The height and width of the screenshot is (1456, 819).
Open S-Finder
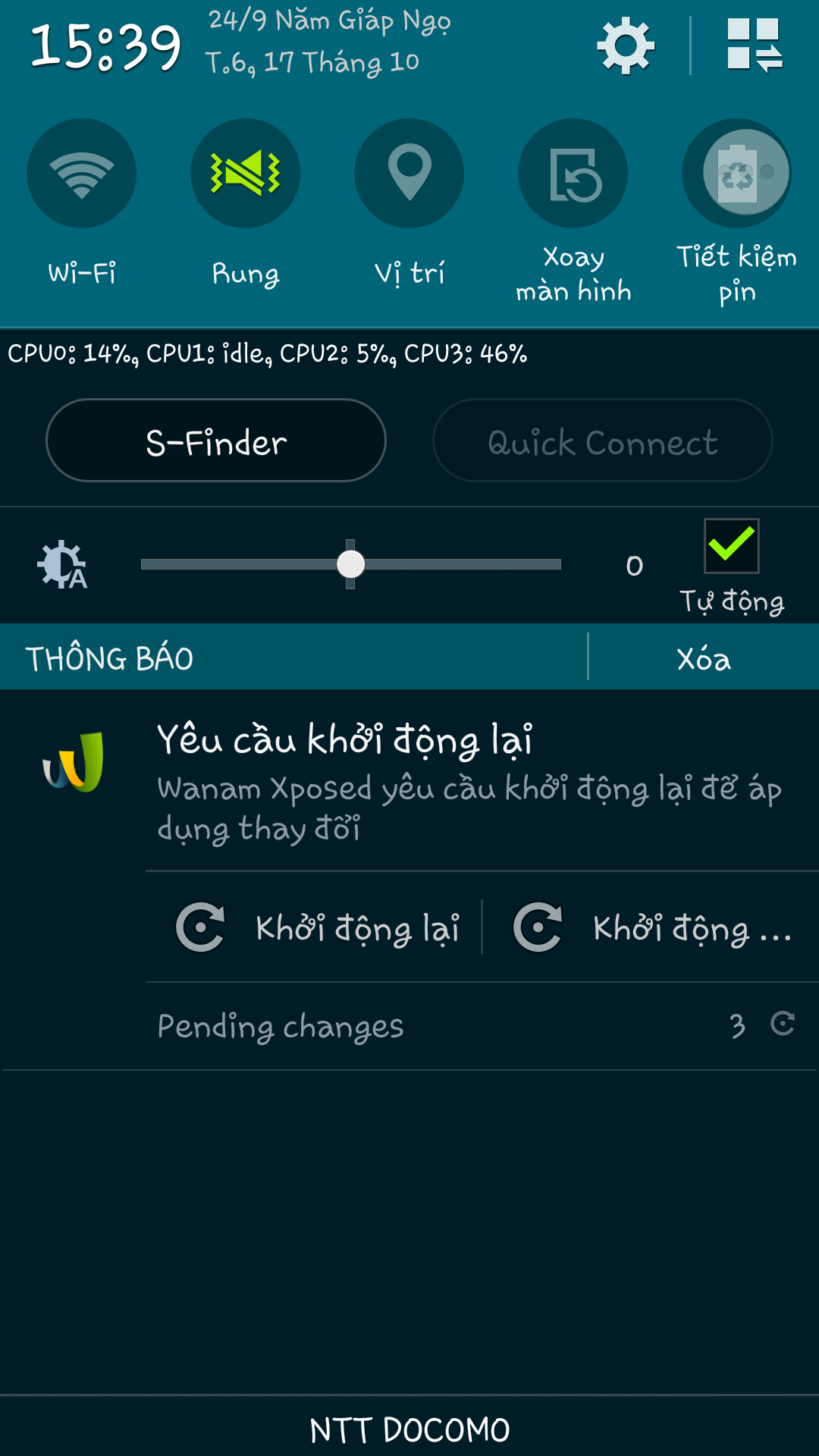click(216, 441)
